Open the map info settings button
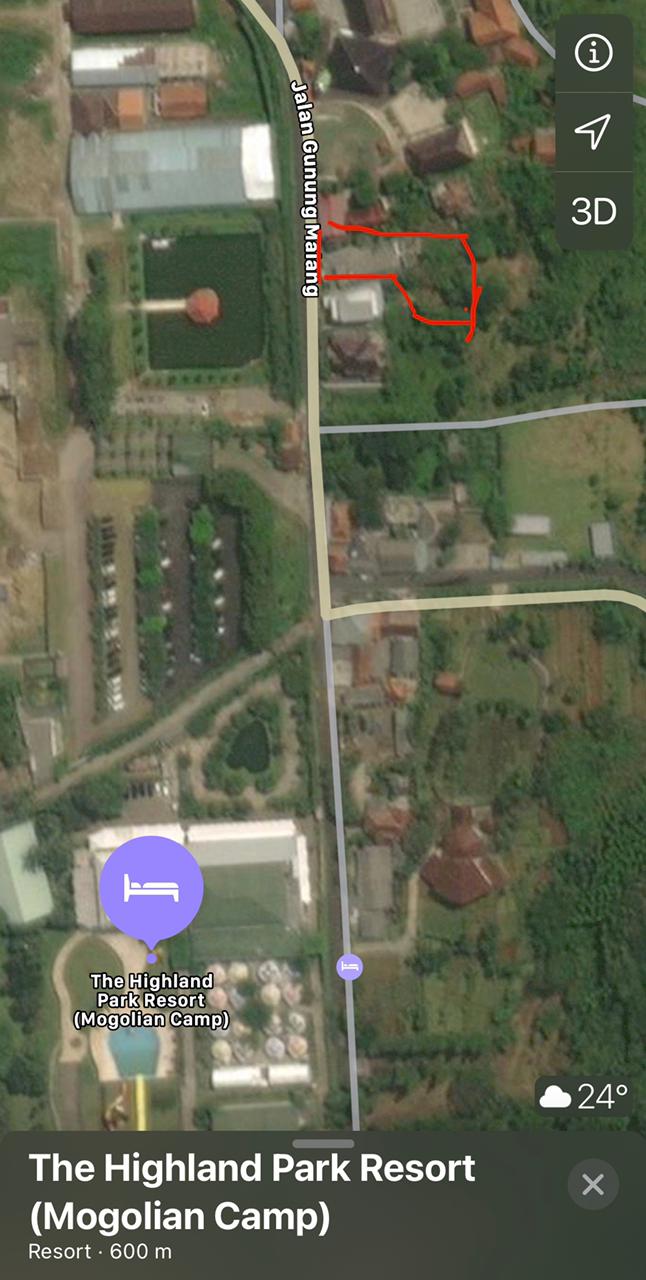 [593, 54]
